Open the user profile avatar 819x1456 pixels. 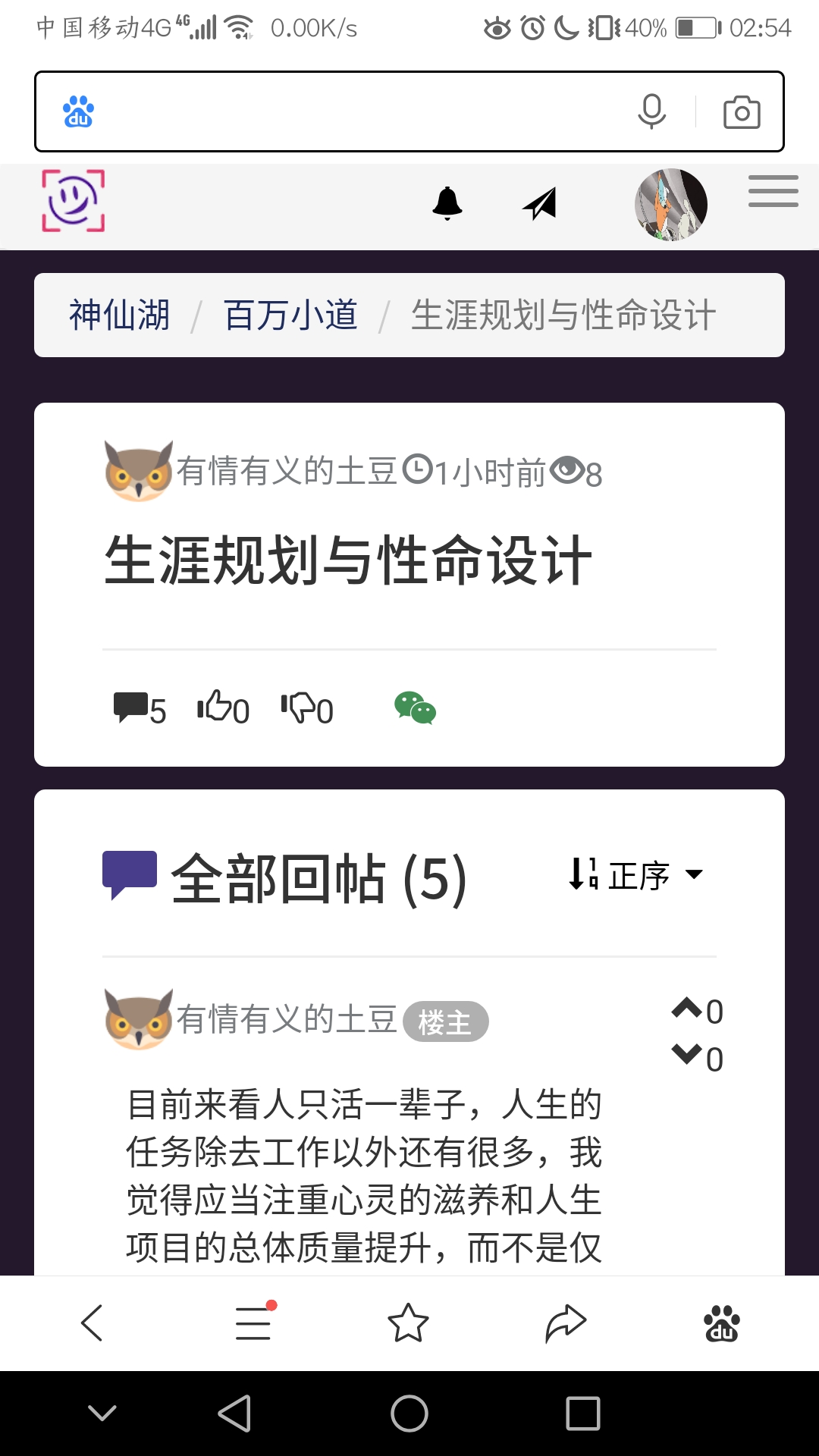[x=670, y=205]
